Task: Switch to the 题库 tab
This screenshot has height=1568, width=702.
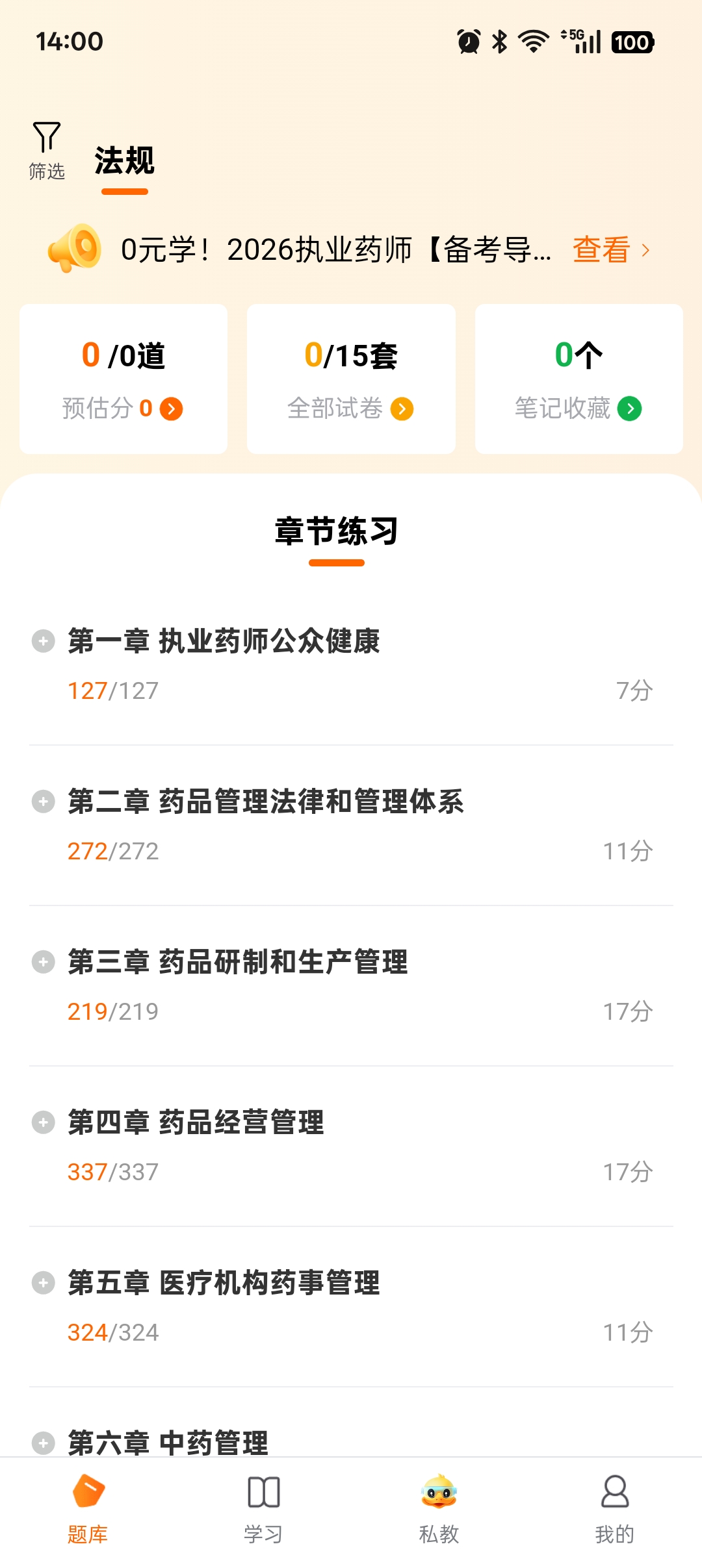Action: 88,1508
